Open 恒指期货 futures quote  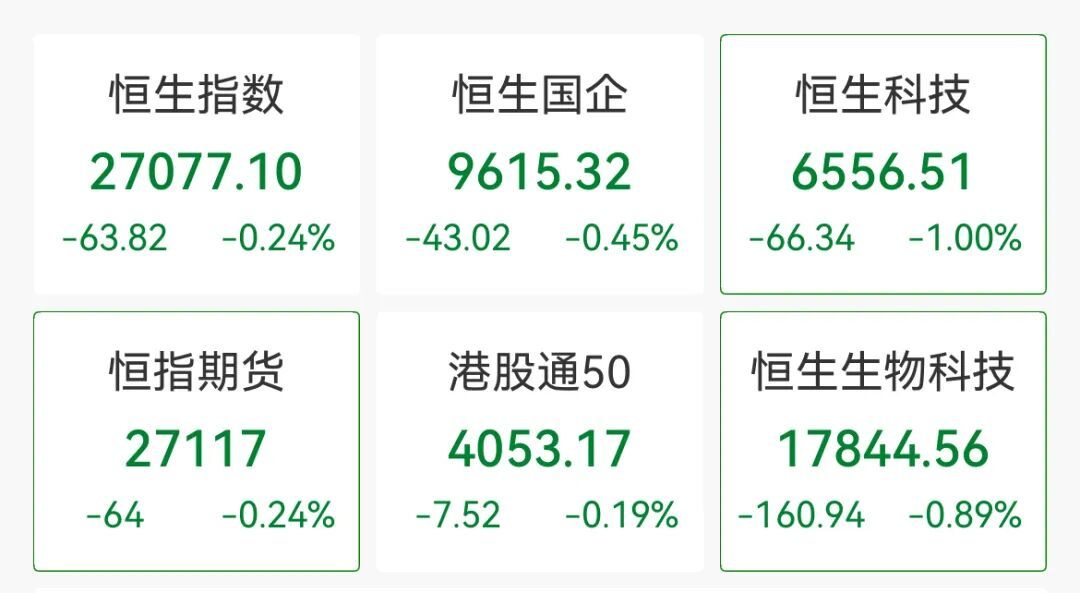pyautogui.click(x=196, y=442)
